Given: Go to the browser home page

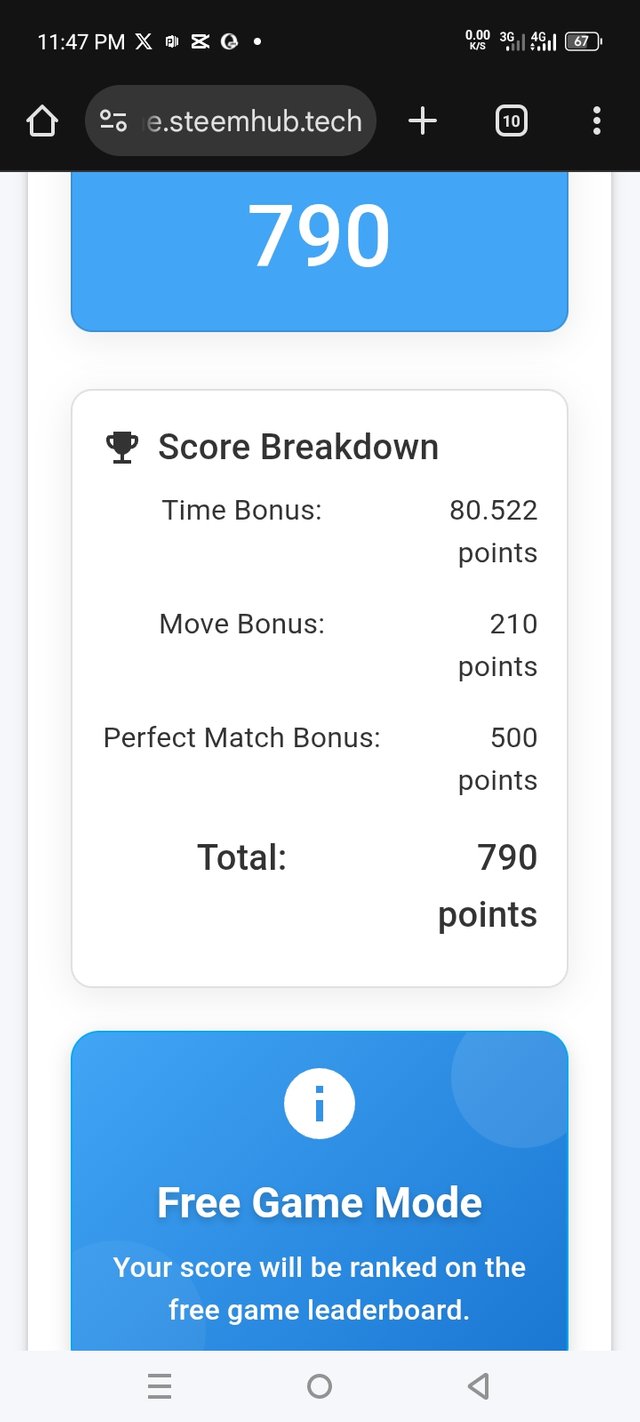Looking at the screenshot, I should point(42,122).
